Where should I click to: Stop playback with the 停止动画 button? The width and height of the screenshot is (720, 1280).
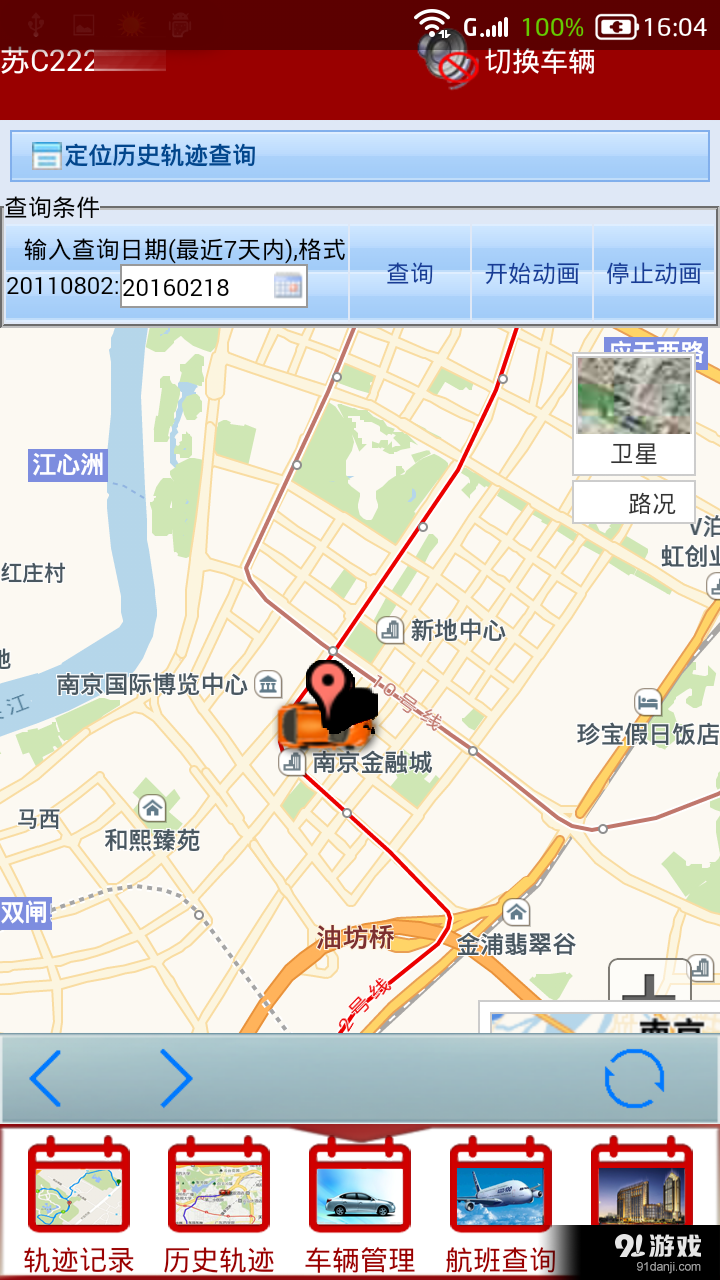tap(655, 274)
